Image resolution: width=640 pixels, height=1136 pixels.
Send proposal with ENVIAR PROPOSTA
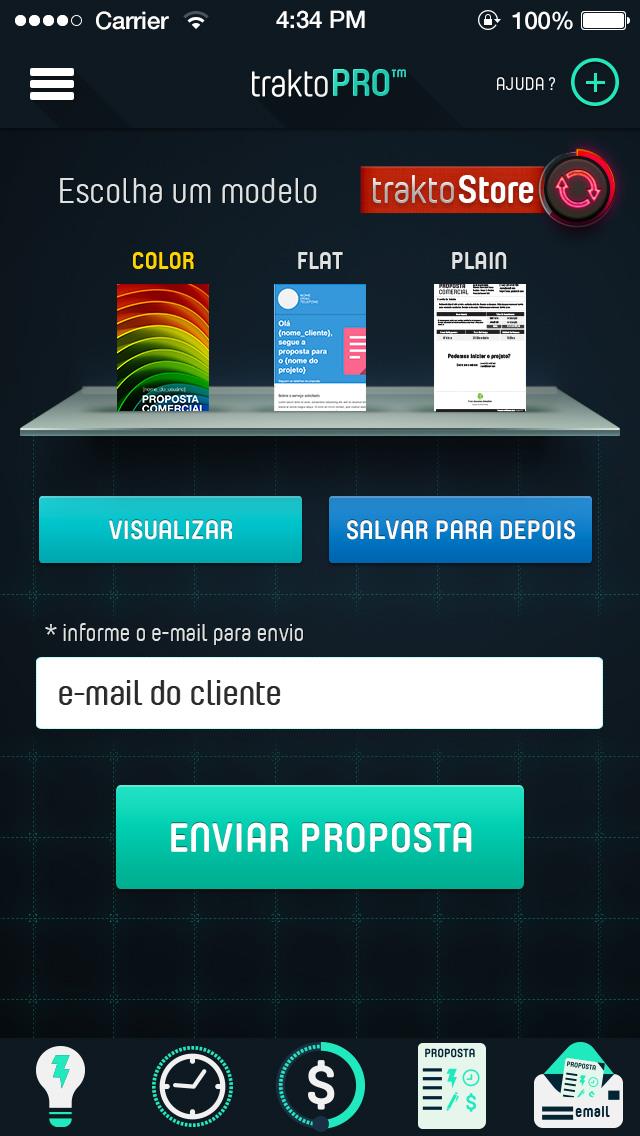(320, 837)
